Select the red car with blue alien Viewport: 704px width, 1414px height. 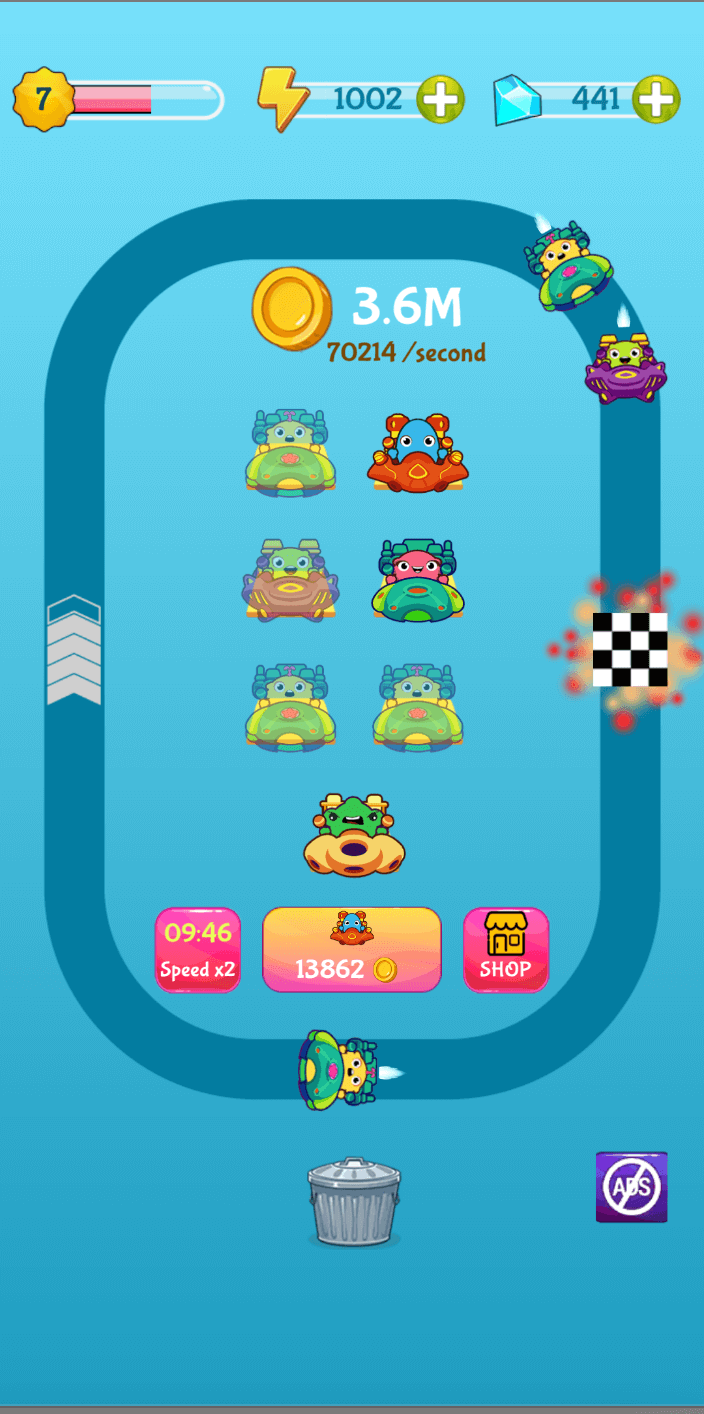[x=417, y=453]
